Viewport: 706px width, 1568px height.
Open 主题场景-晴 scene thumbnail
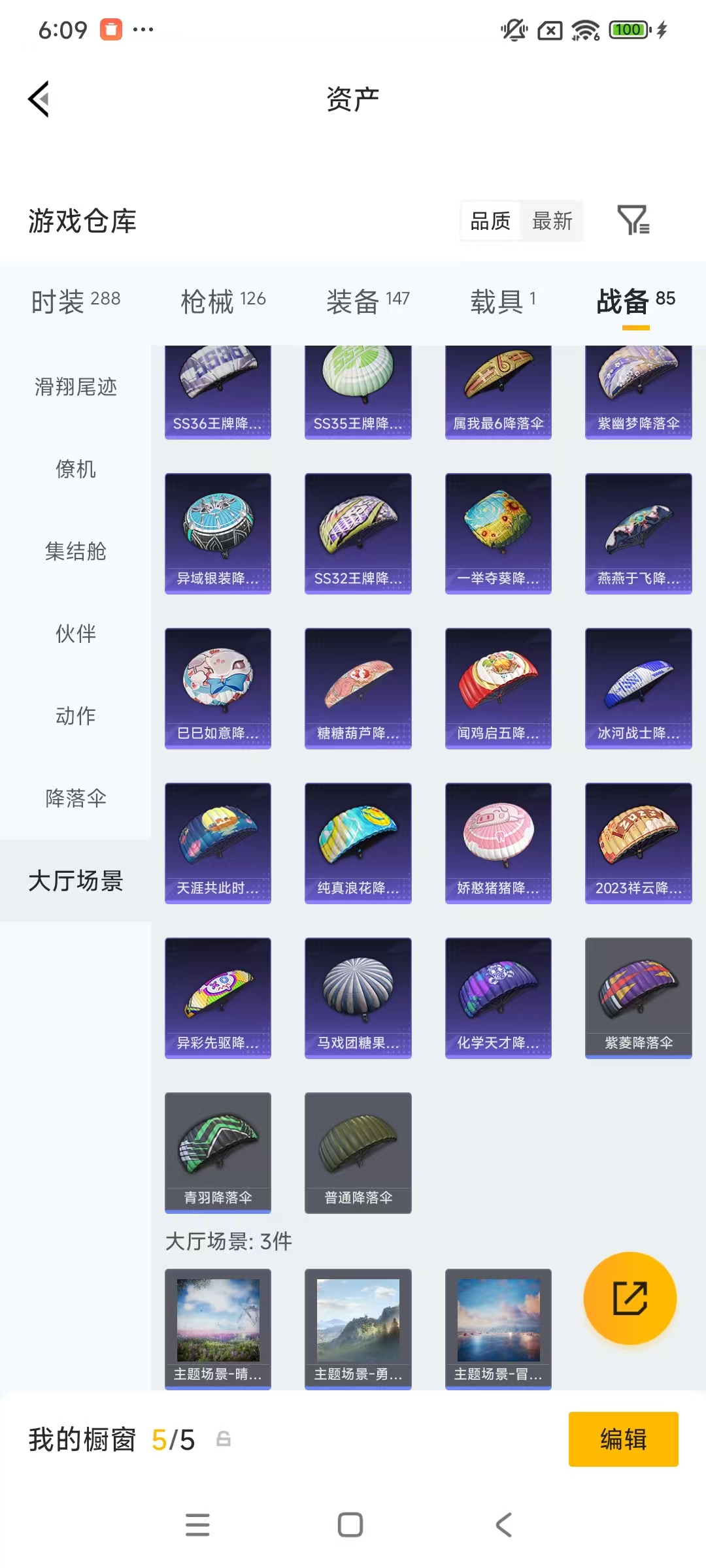coord(218,1326)
